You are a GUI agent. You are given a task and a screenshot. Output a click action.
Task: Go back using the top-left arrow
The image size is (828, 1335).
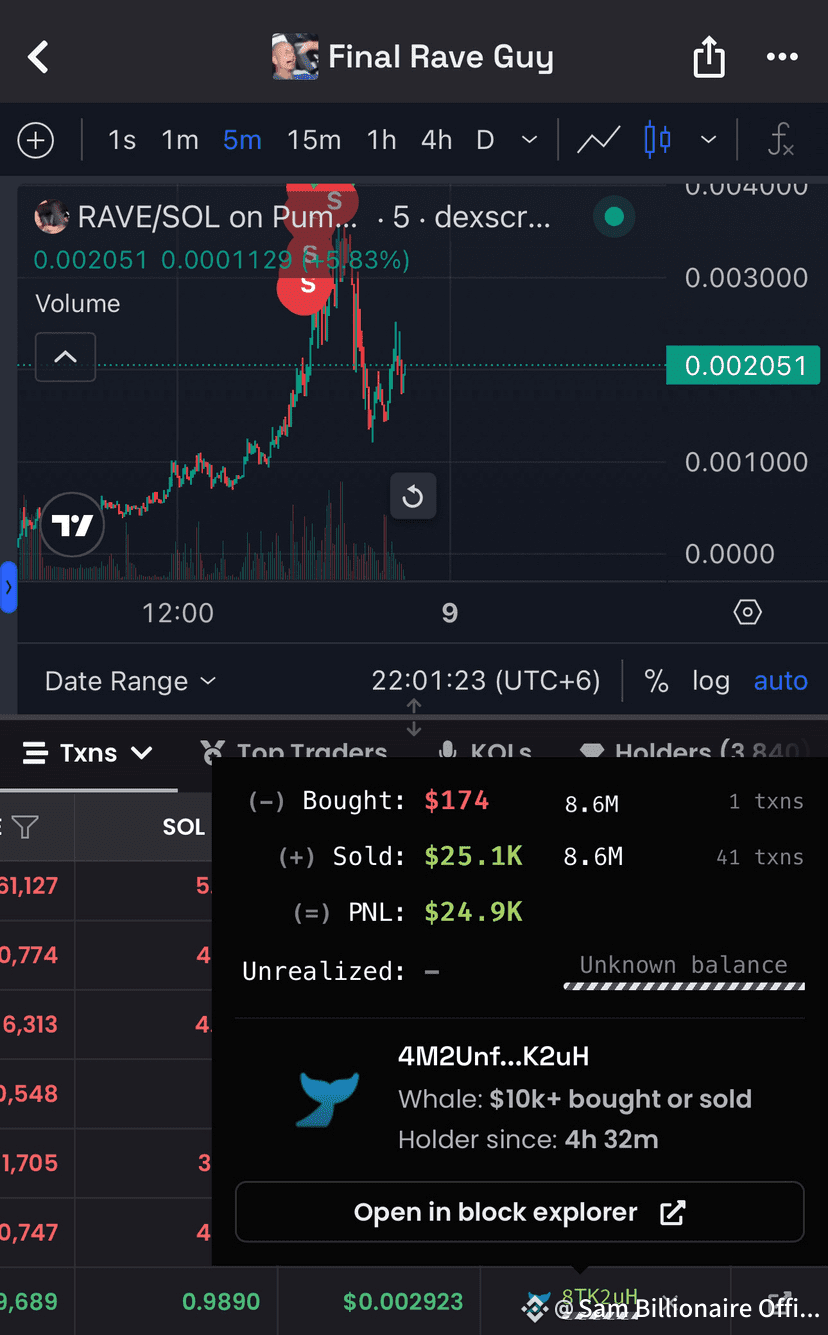pyautogui.click(x=38, y=57)
